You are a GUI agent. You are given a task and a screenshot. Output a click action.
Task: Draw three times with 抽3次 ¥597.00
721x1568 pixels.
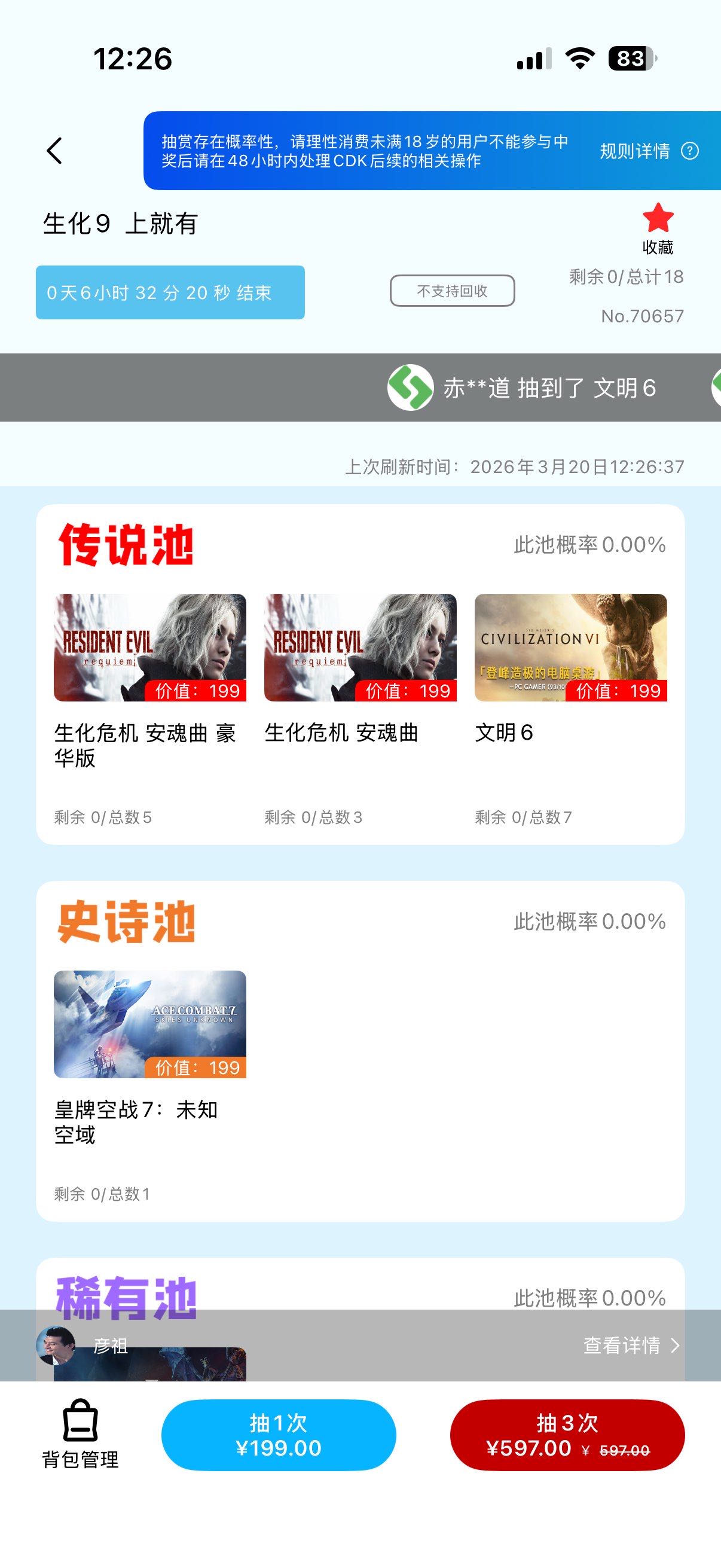coord(567,1435)
